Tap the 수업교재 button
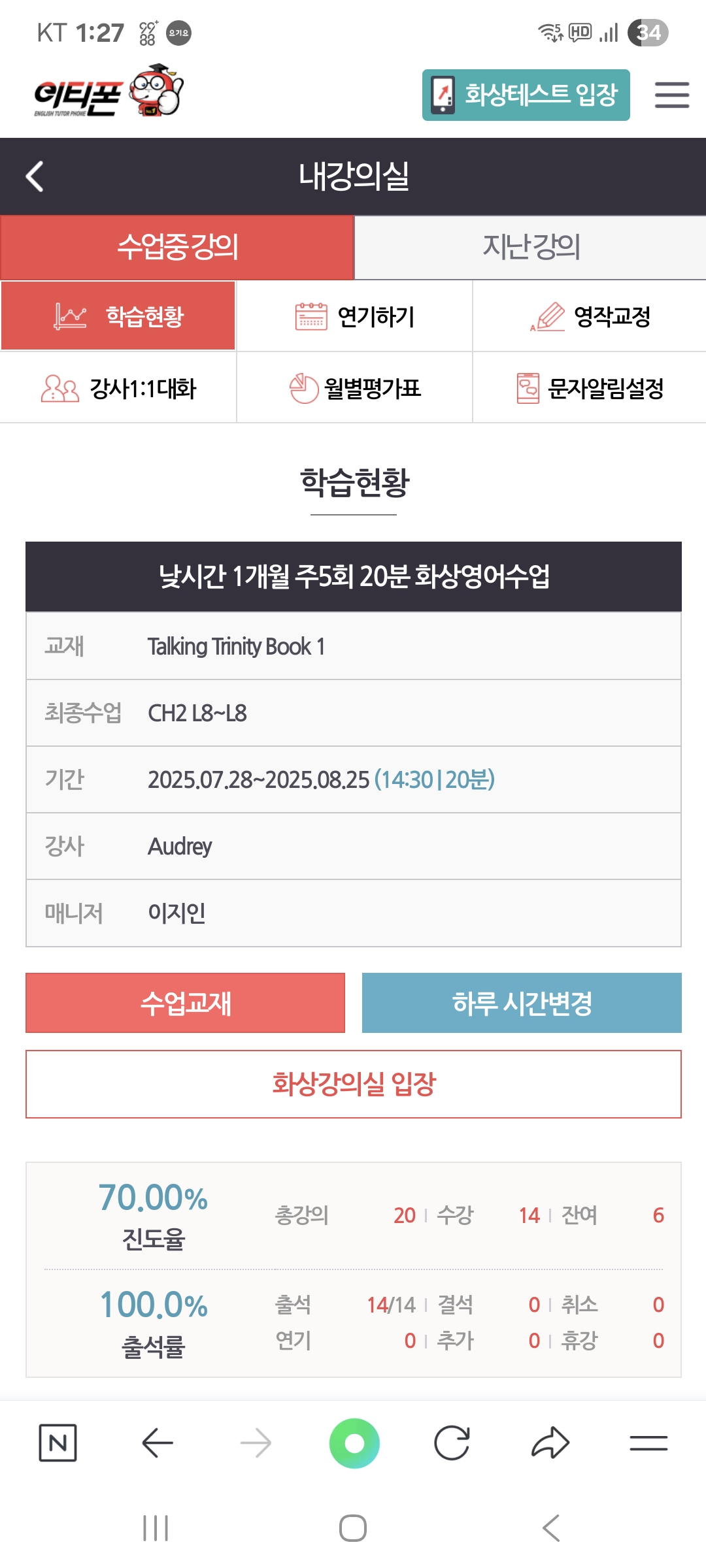 (x=185, y=1003)
